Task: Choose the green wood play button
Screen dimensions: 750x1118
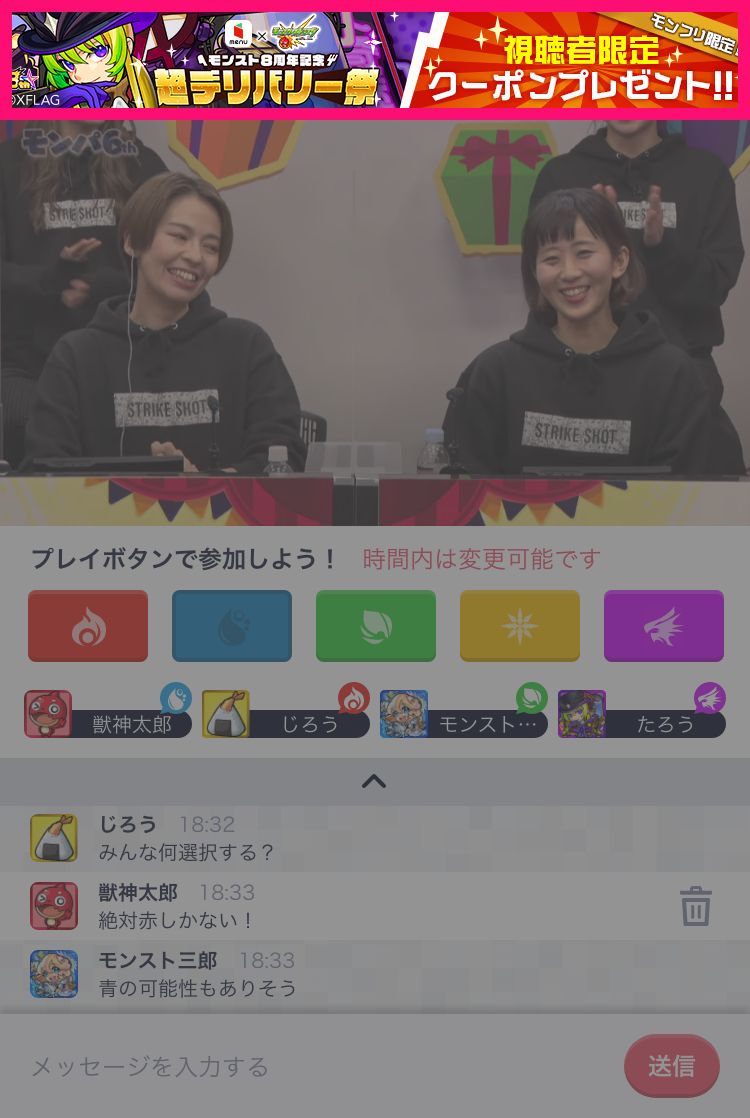Action: 376,626
